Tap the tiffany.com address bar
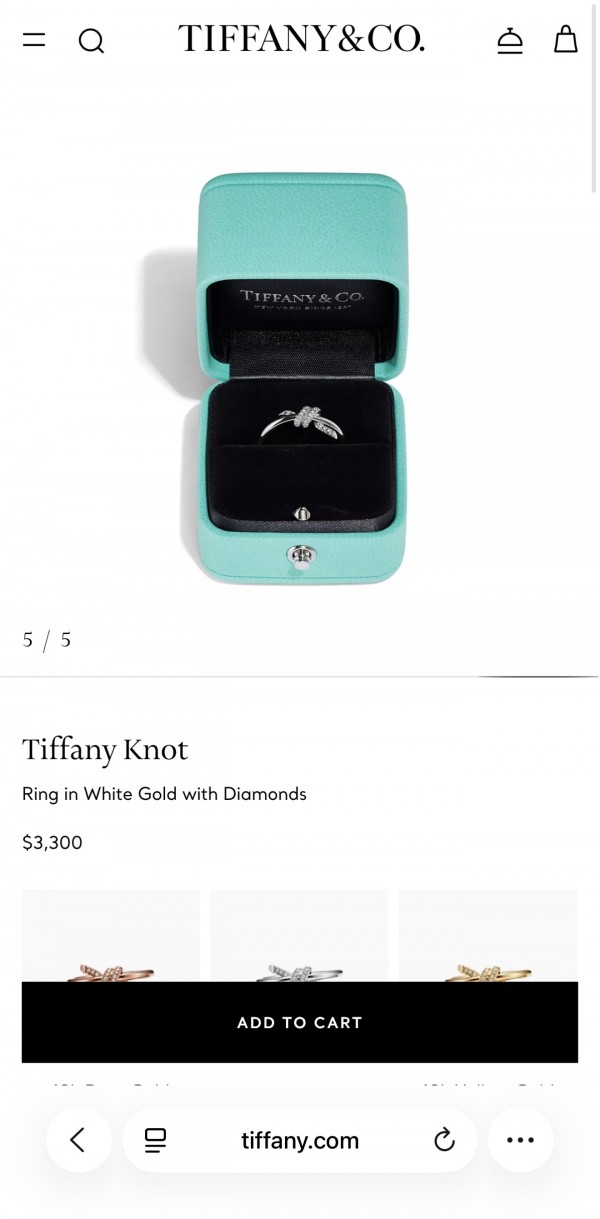 tap(300, 1140)
